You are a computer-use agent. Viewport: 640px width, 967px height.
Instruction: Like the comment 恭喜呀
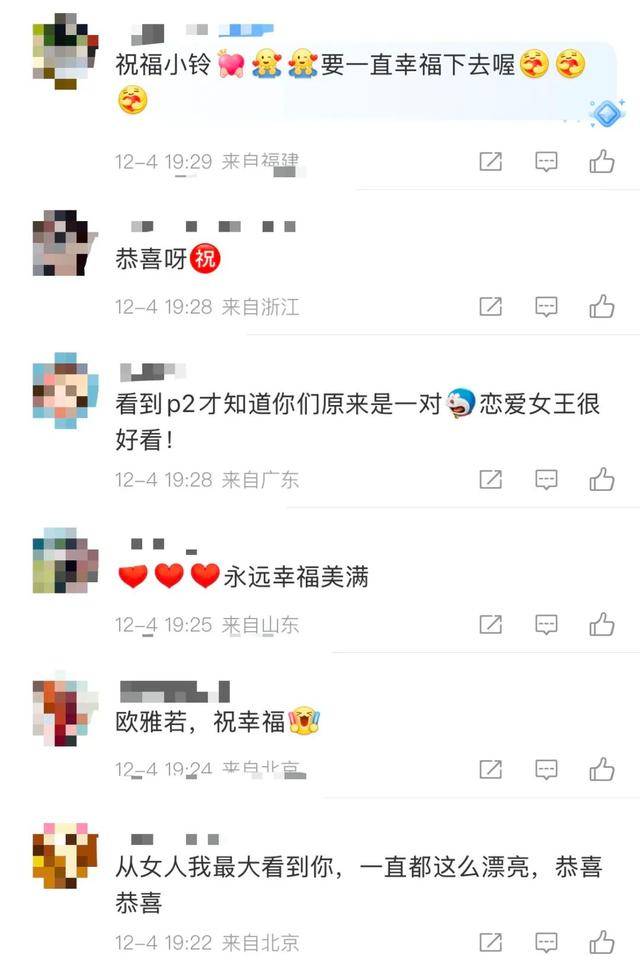pyautogui.click(x=601, y=307)
